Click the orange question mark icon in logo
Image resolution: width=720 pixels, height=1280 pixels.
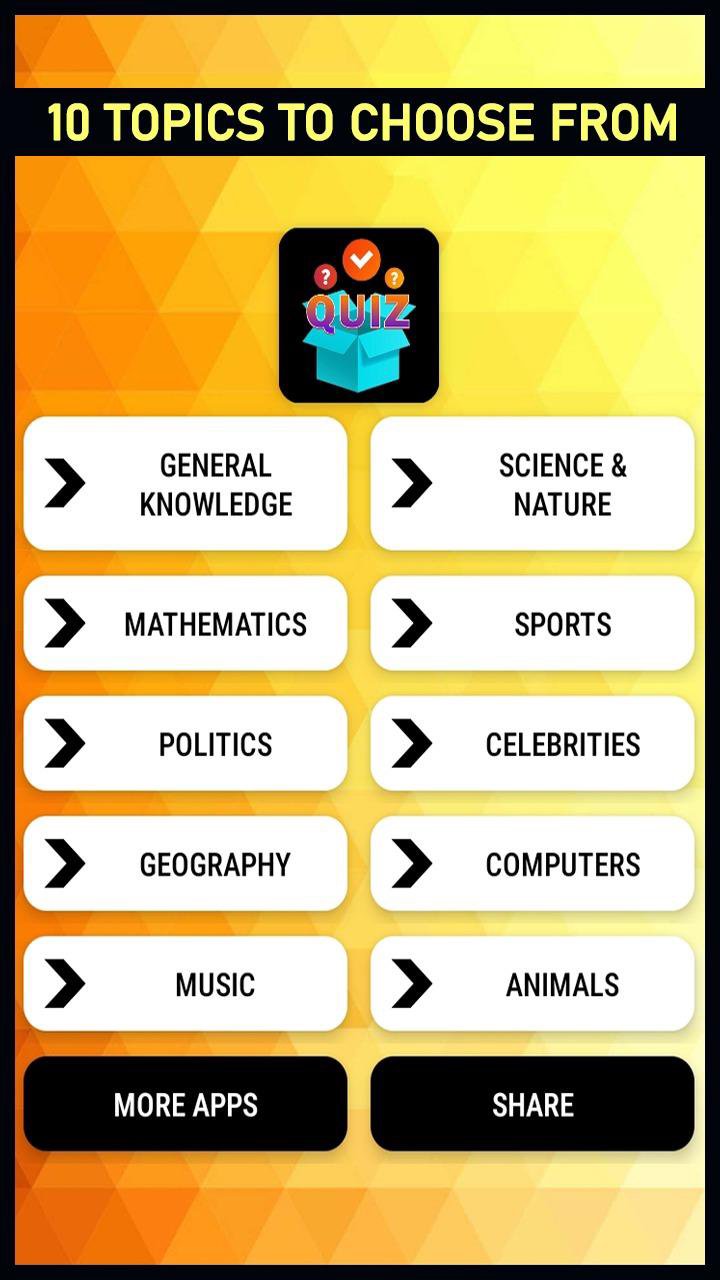394,278
